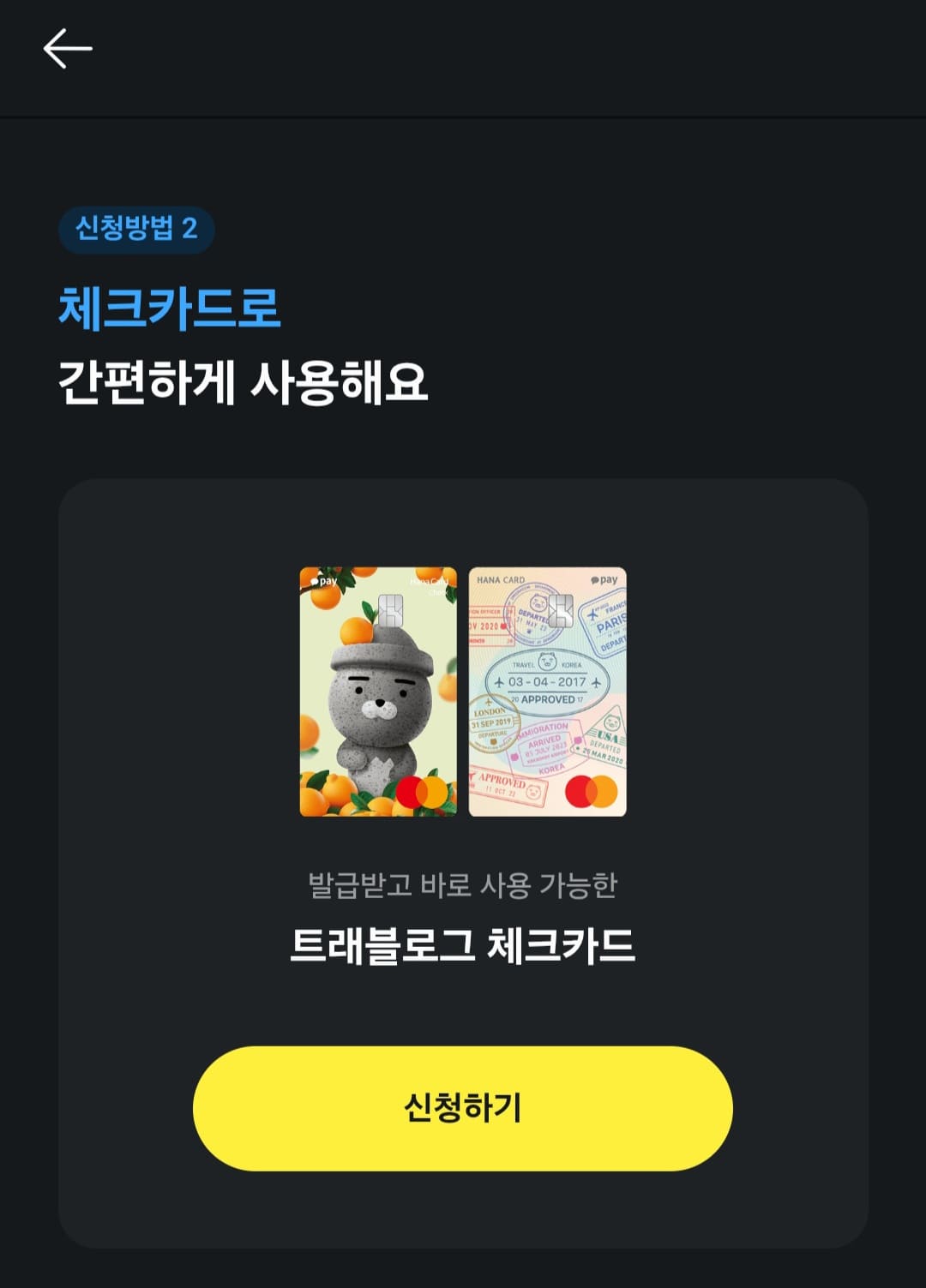Tap the 발급받고 바로 사용 가능한 caption
Image resolution: width=926 pixels, height=1288 pixels.
coord(463,887)
